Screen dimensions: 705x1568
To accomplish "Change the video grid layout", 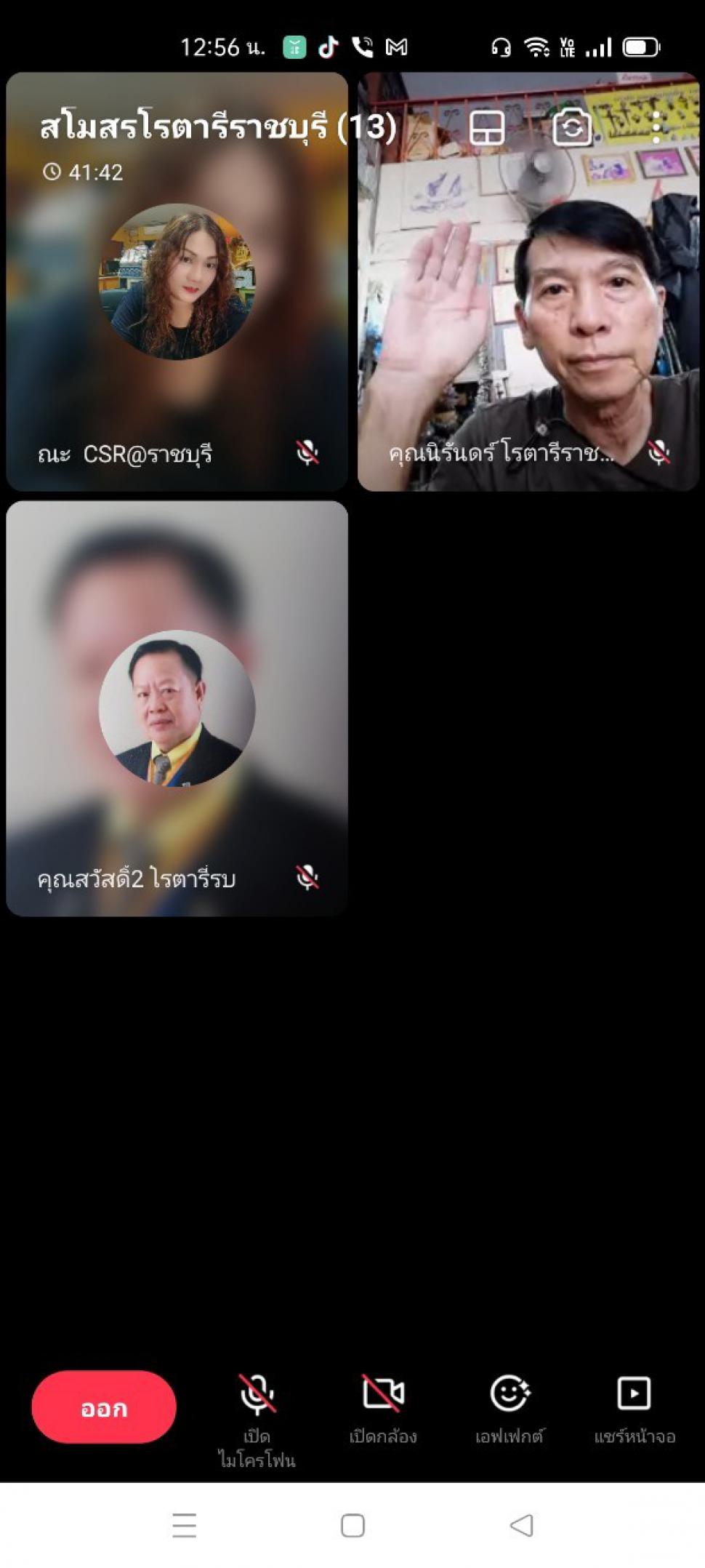I will click(x=487, y=128).
